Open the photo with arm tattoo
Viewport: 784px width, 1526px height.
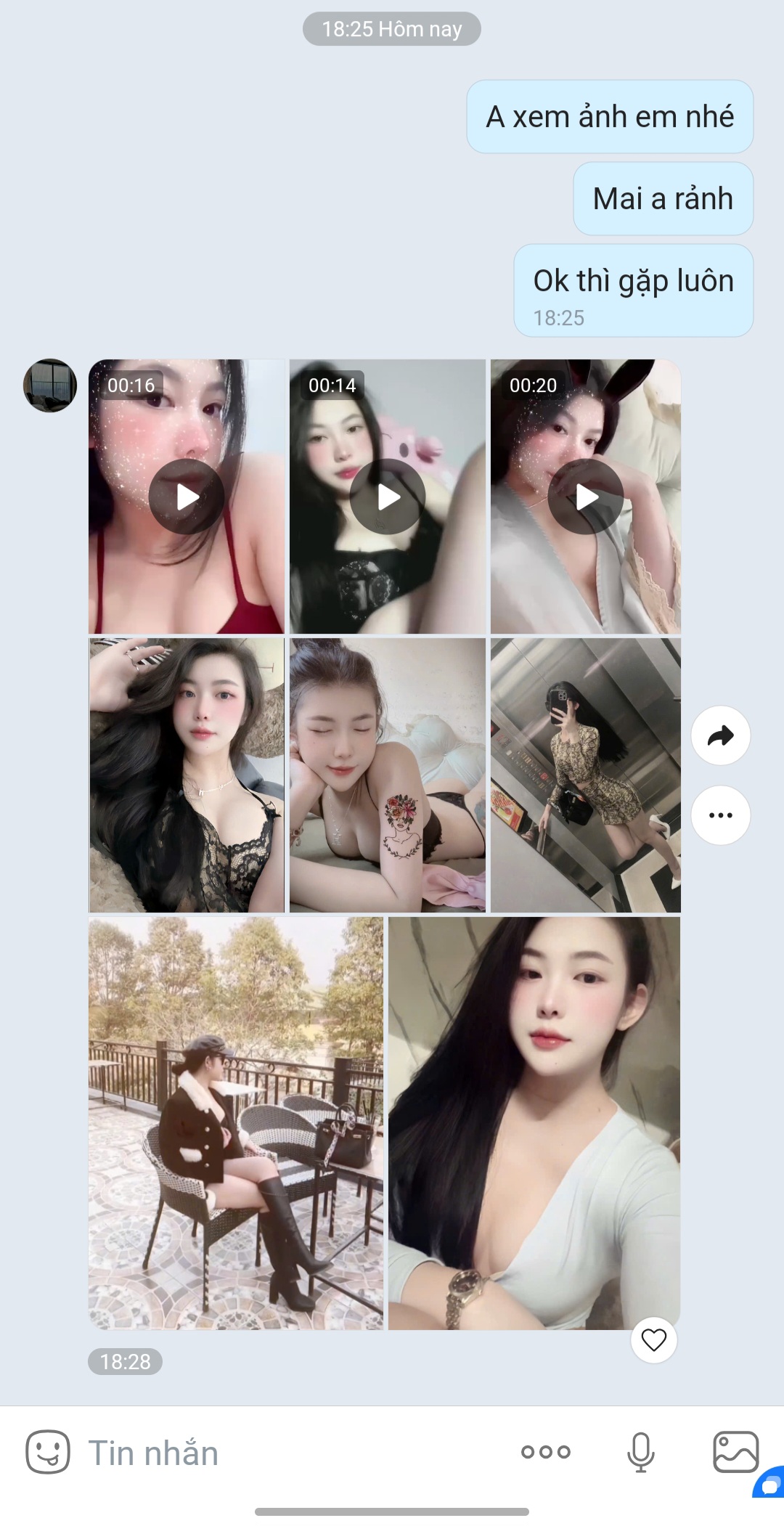[x=388, y=775]
